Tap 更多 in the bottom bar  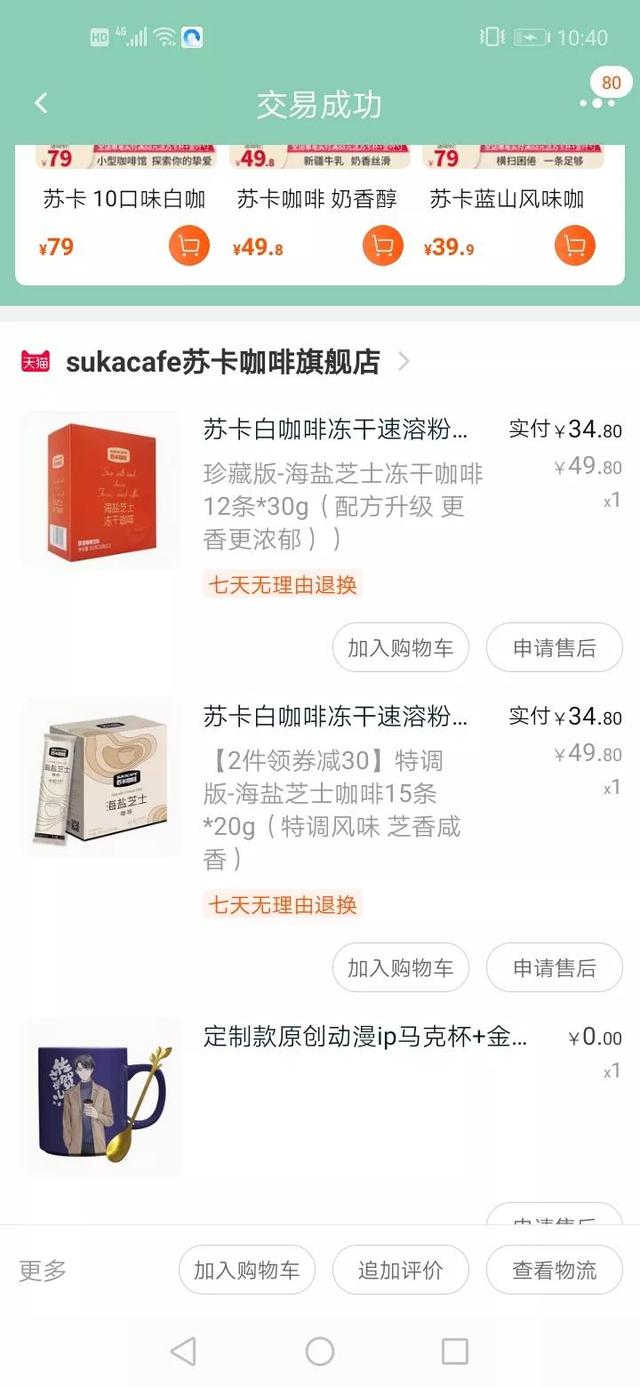pyautogui.click(x=43, y=1270)
